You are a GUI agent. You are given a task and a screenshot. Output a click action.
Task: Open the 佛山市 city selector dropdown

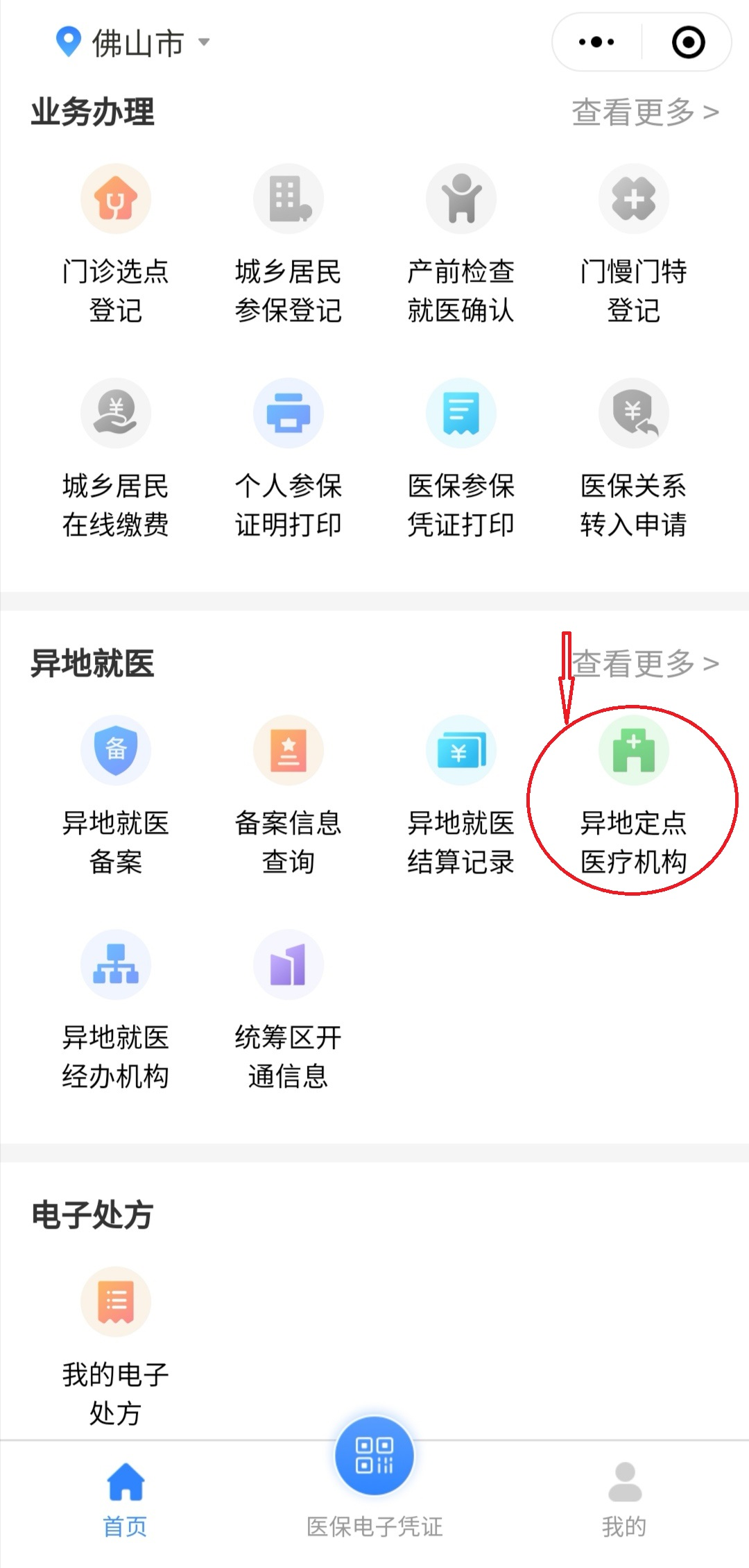click(x=133, y=43)
